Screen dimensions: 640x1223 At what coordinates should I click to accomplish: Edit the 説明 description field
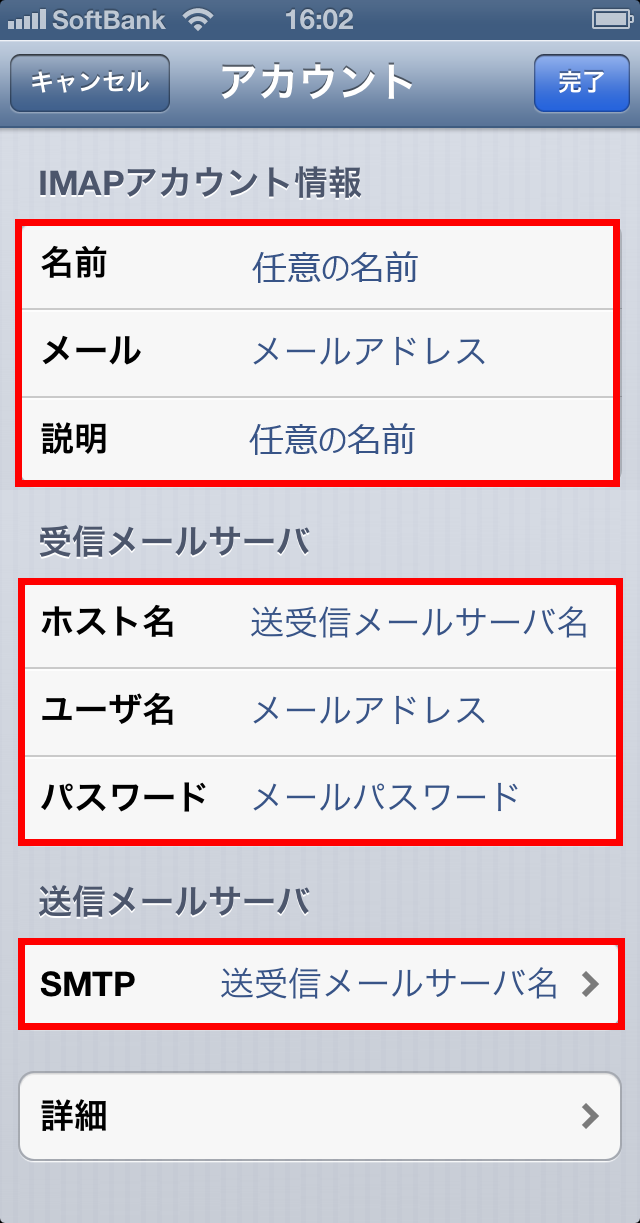(316, 440)
